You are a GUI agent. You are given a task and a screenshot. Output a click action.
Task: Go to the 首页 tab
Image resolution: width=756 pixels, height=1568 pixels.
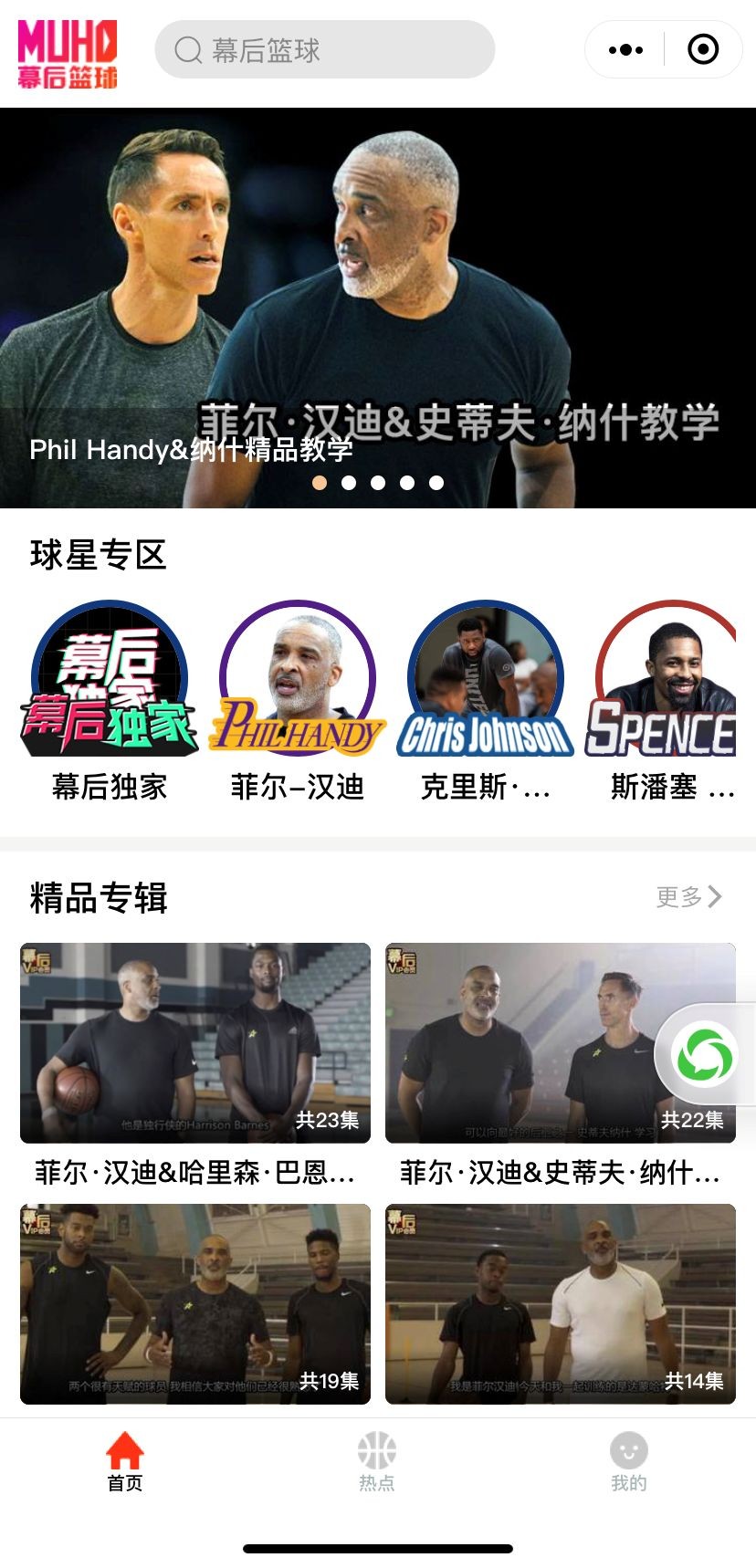point(125,1460)
